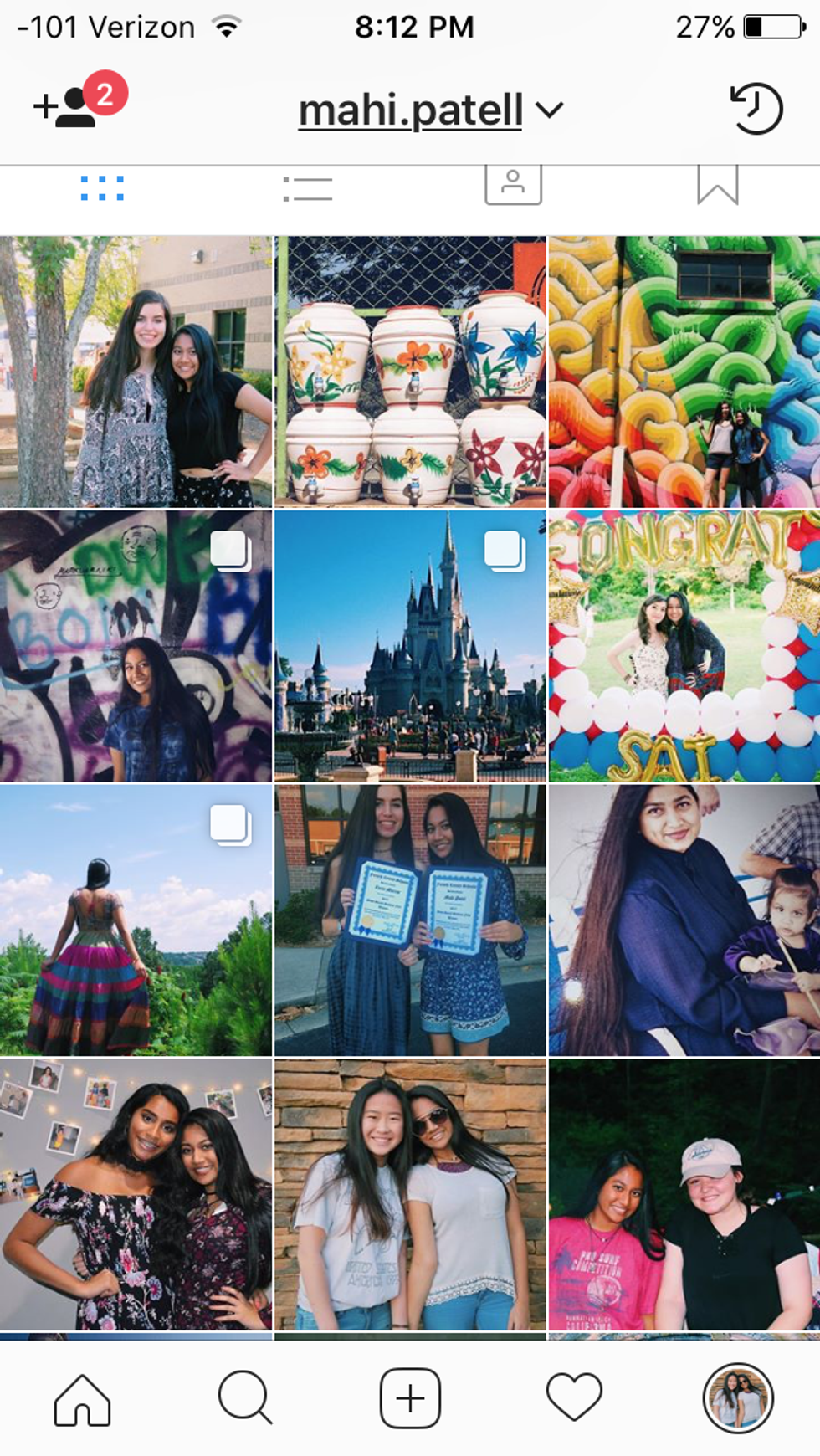Open the colorful mural wall post

coord(684,372)
